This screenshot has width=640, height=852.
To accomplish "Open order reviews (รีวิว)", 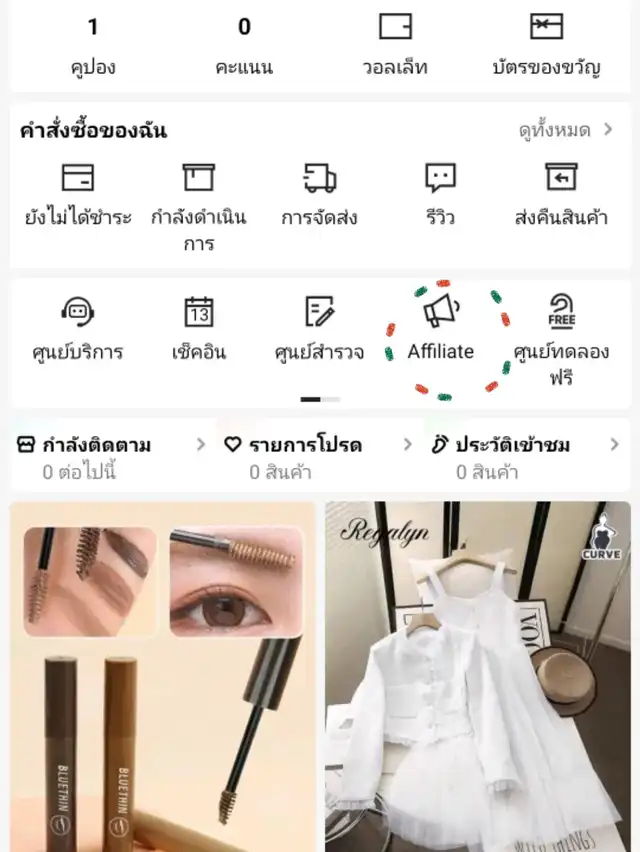I will pyautogui.click(x=441, y=195).
